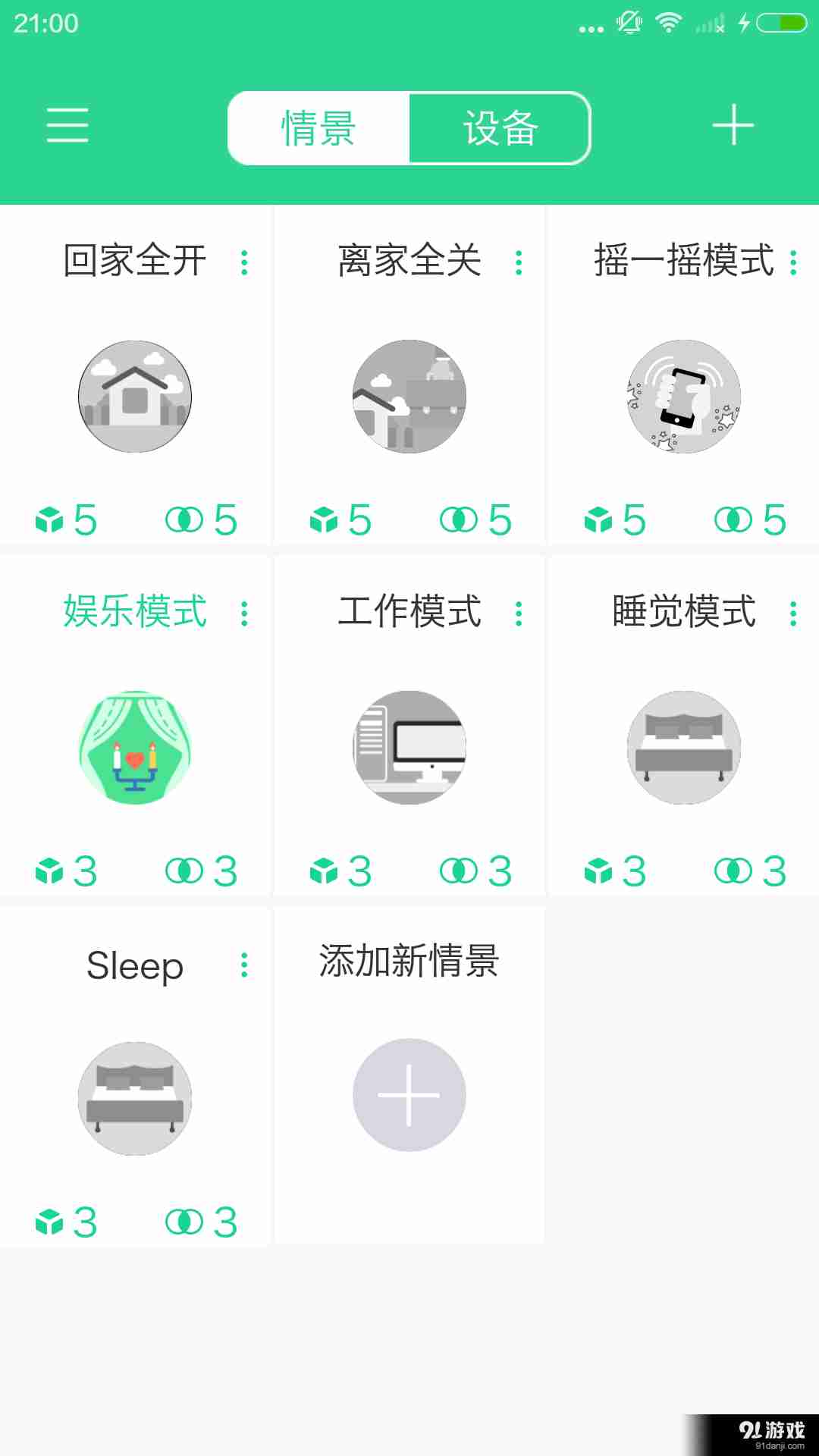Activate the 工作模式 scene
819x1456 pixels.
pos(409,748)
